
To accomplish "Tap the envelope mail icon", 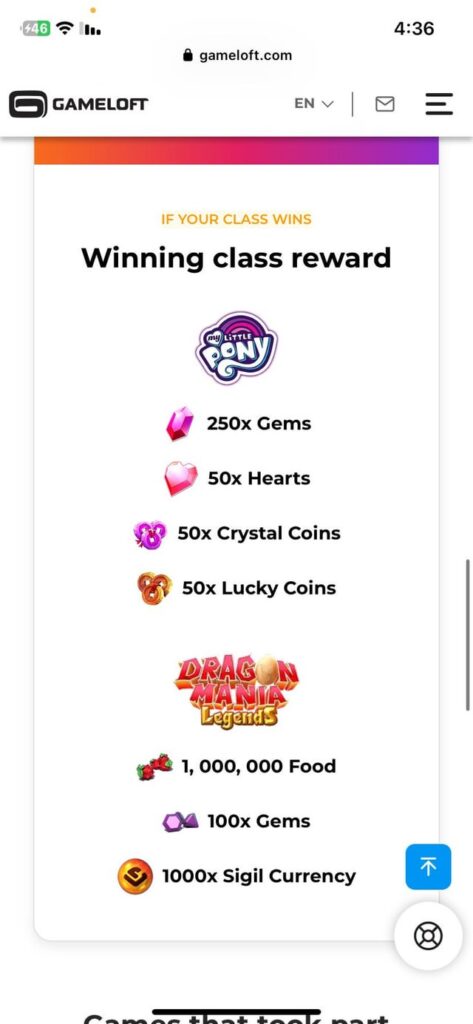I will [385, 104].
